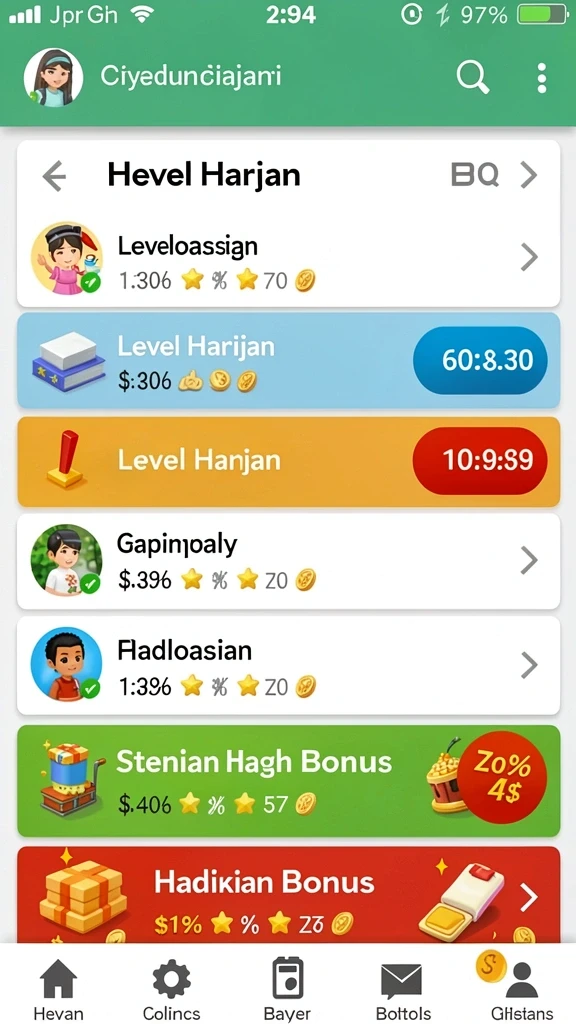Screen dimensions: 576x1024
Task: Open the Hadikian Bonus card
Action: (x=288, y=895)
